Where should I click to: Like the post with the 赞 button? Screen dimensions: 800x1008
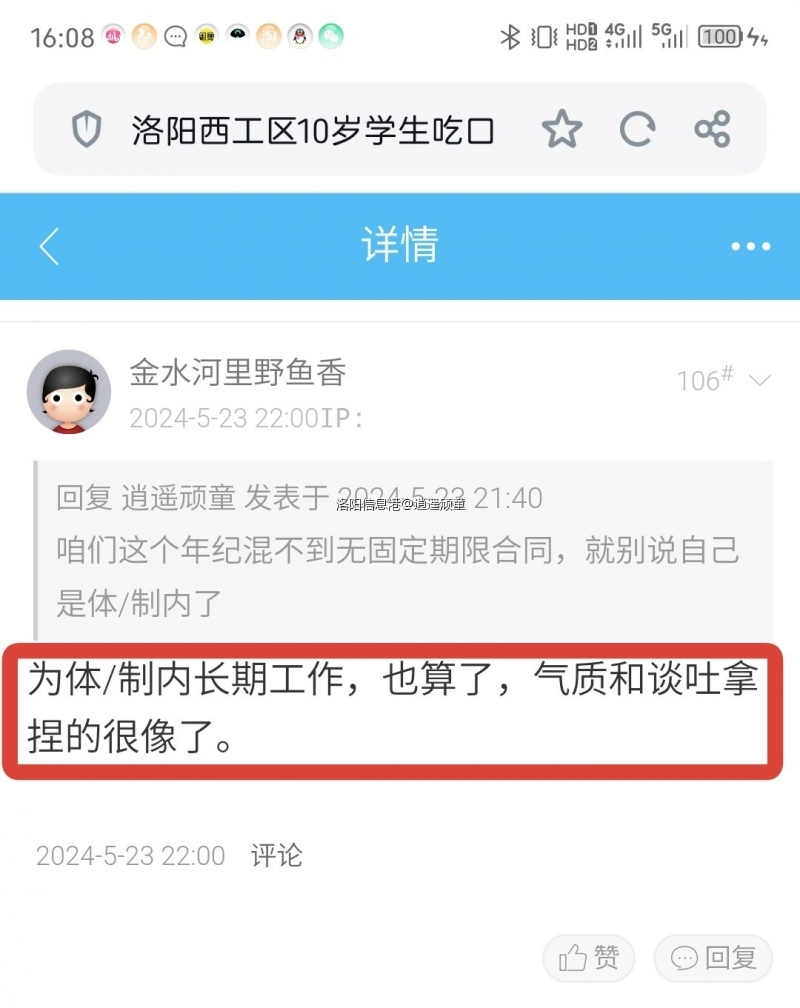(x=590, y=958)
